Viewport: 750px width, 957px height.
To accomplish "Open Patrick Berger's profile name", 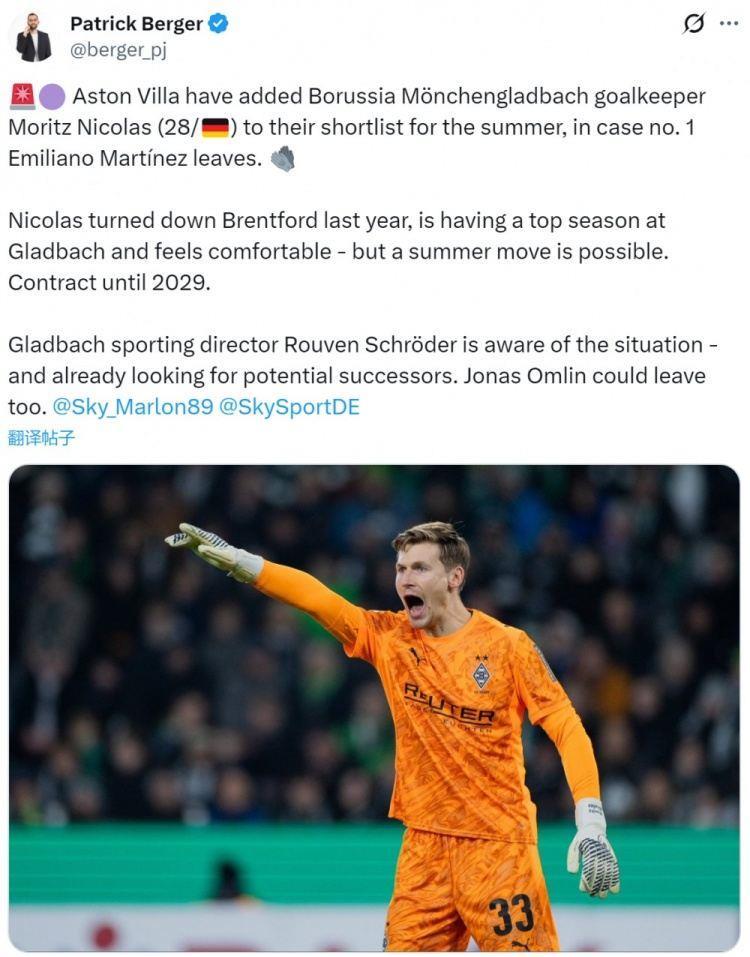I will 136,24.
